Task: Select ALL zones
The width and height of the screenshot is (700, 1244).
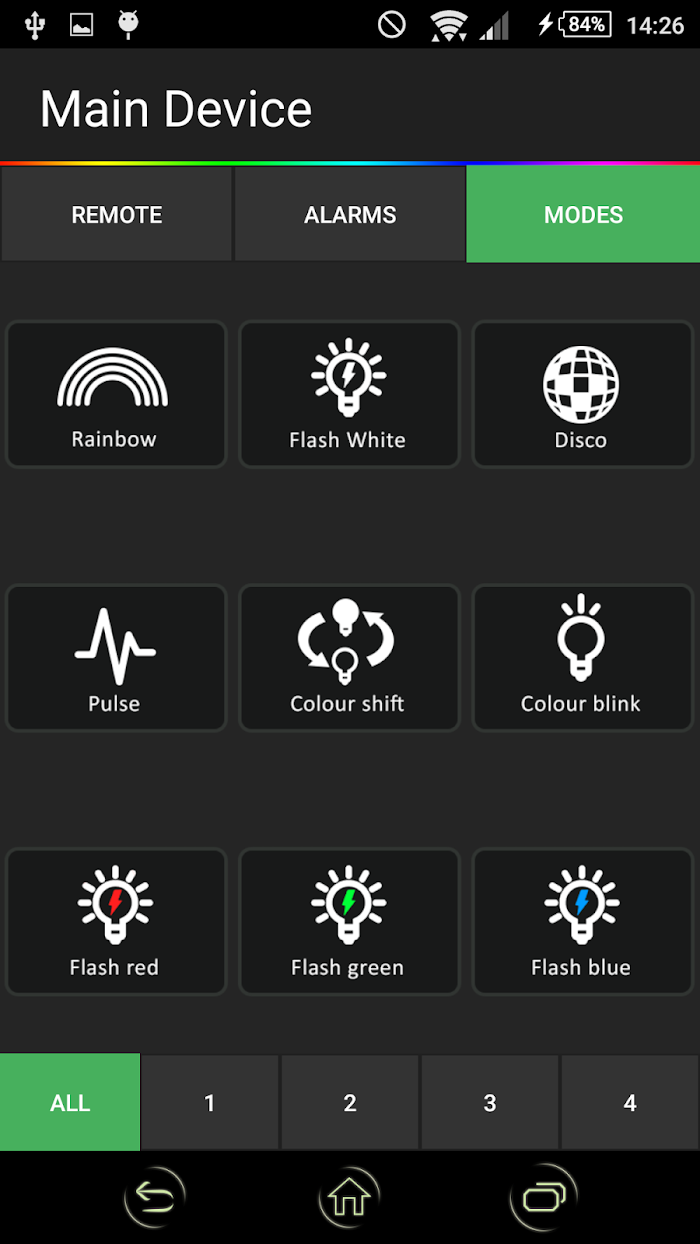Action: [70, 1102]
